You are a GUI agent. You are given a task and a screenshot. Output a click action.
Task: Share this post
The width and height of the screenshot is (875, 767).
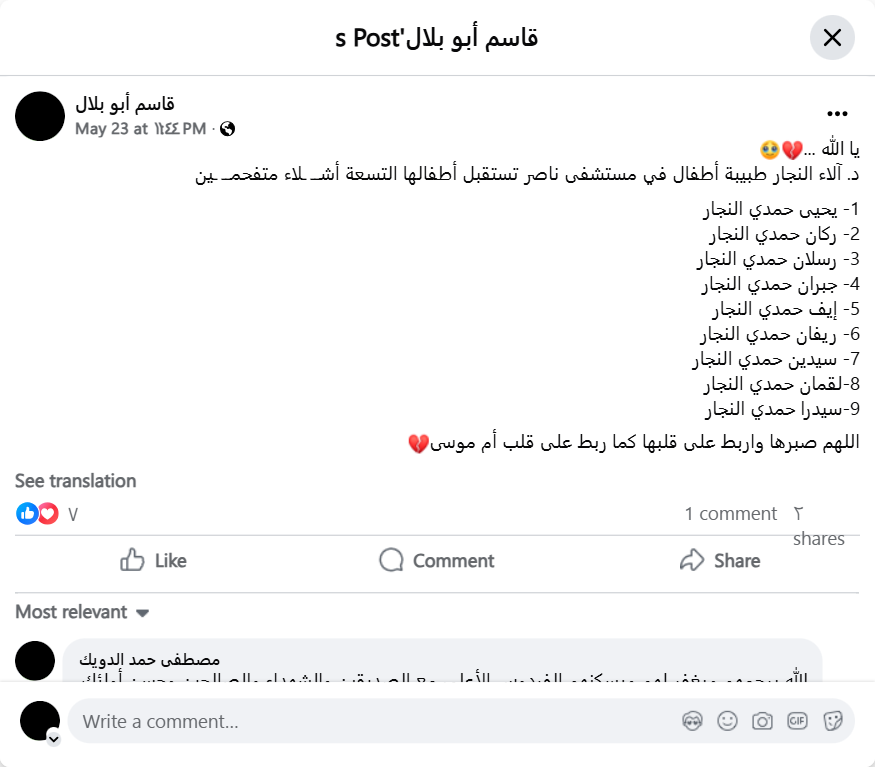(x=720, y=560)
